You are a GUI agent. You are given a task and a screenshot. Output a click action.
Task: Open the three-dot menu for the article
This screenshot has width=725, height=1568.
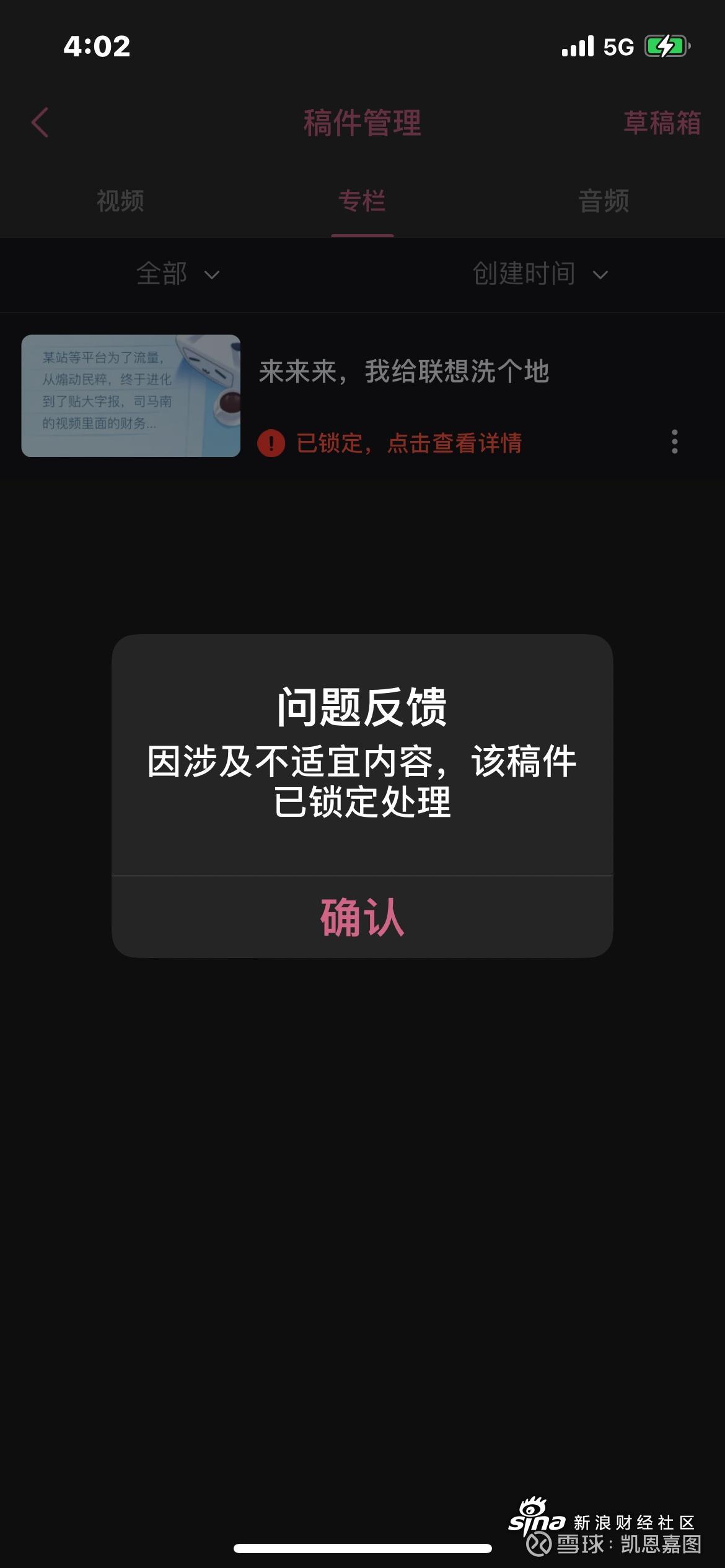pyautogui.click(x=674, y=442)
